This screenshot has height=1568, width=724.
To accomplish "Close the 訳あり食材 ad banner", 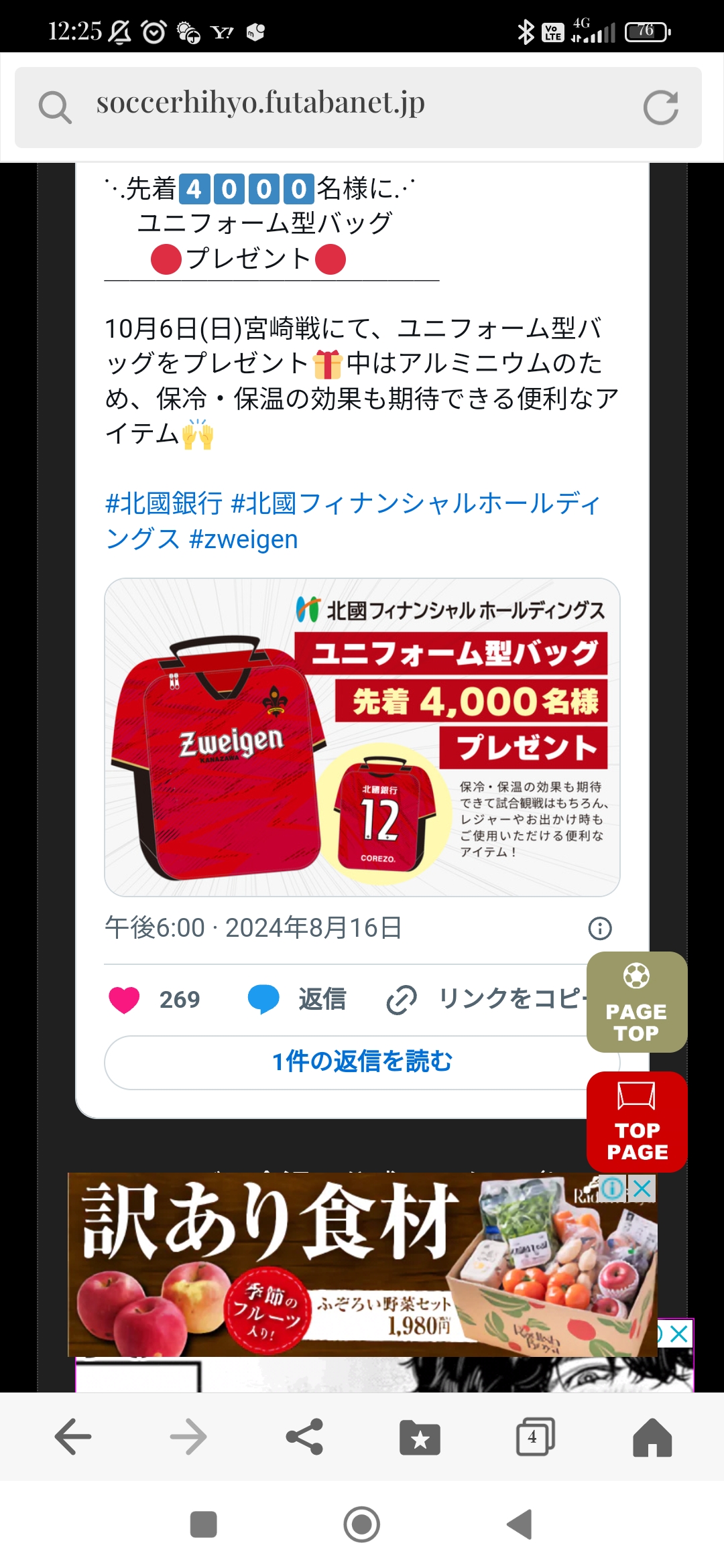I will coord(642,1189).
